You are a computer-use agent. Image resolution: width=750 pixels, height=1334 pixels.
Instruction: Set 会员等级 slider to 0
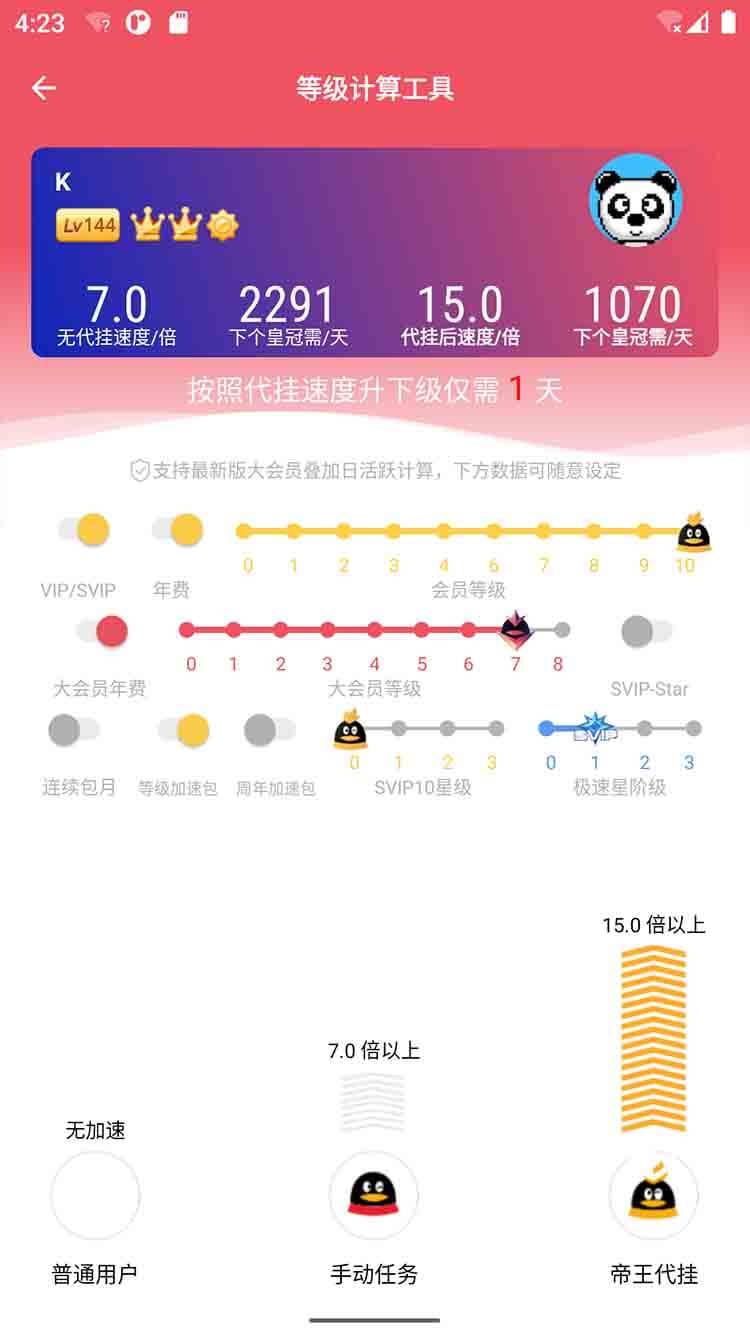[244, 531]
